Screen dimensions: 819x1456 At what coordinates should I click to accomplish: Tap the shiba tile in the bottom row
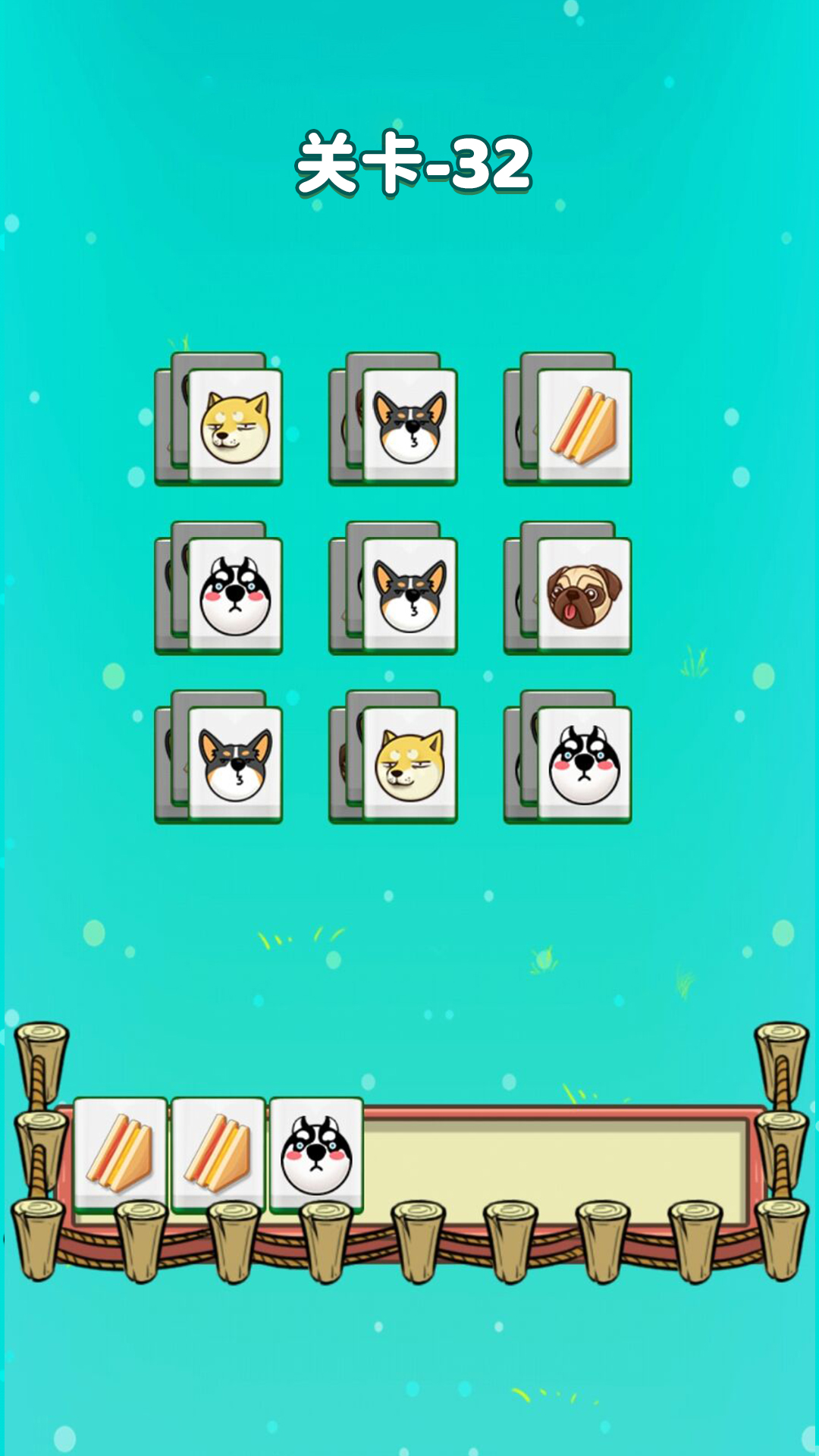409,764
